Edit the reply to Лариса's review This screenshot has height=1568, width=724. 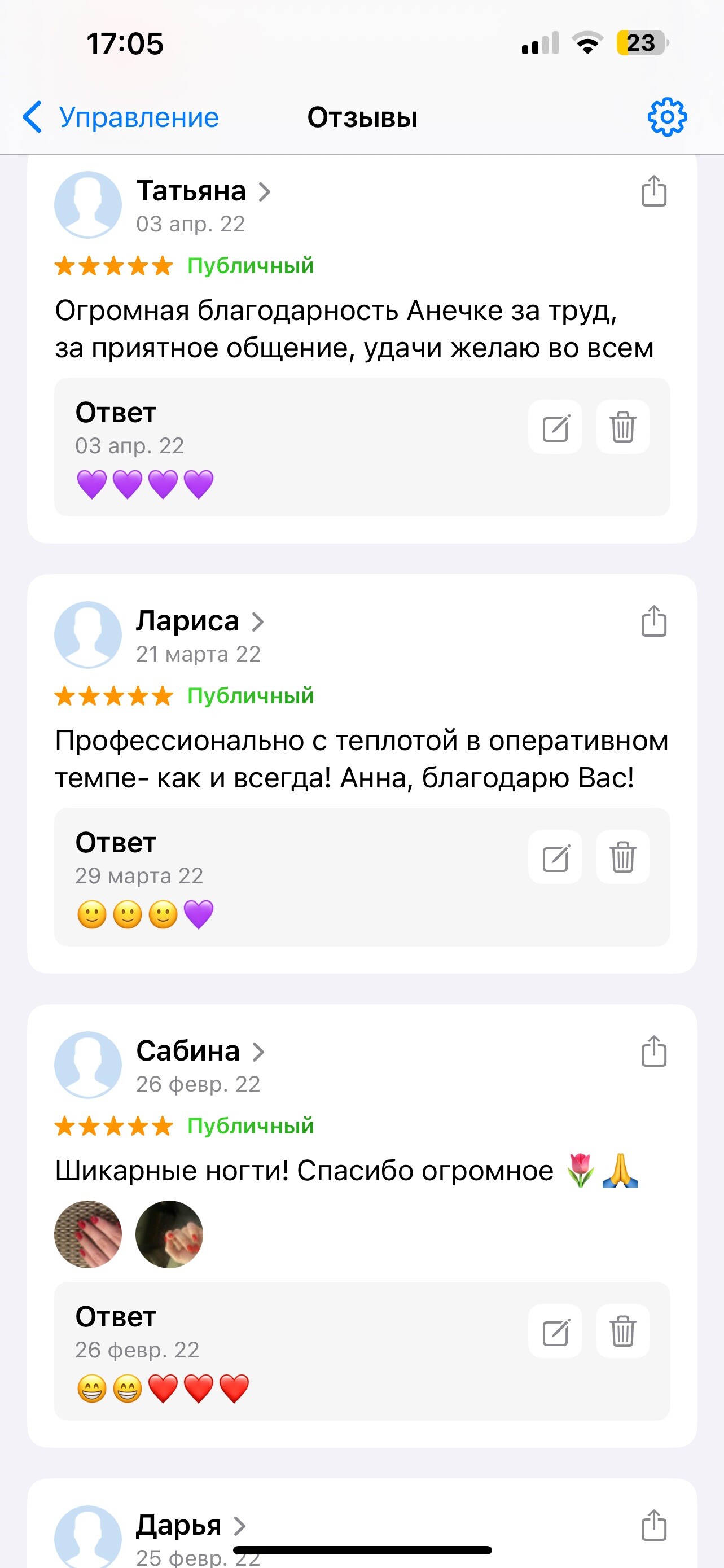point(555,857)
